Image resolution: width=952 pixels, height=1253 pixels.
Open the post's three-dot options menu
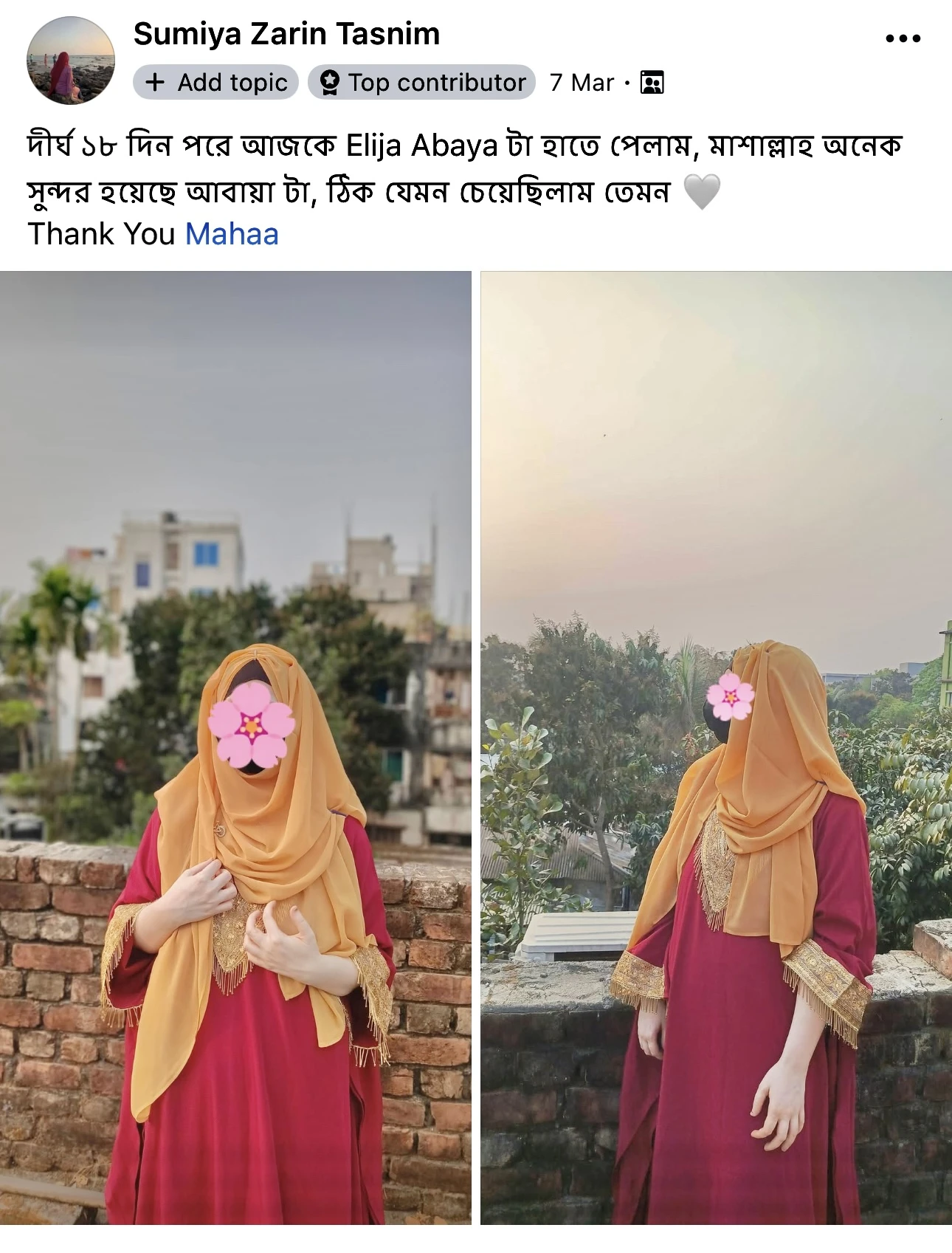pyautogui.click(x=903, y=38)
